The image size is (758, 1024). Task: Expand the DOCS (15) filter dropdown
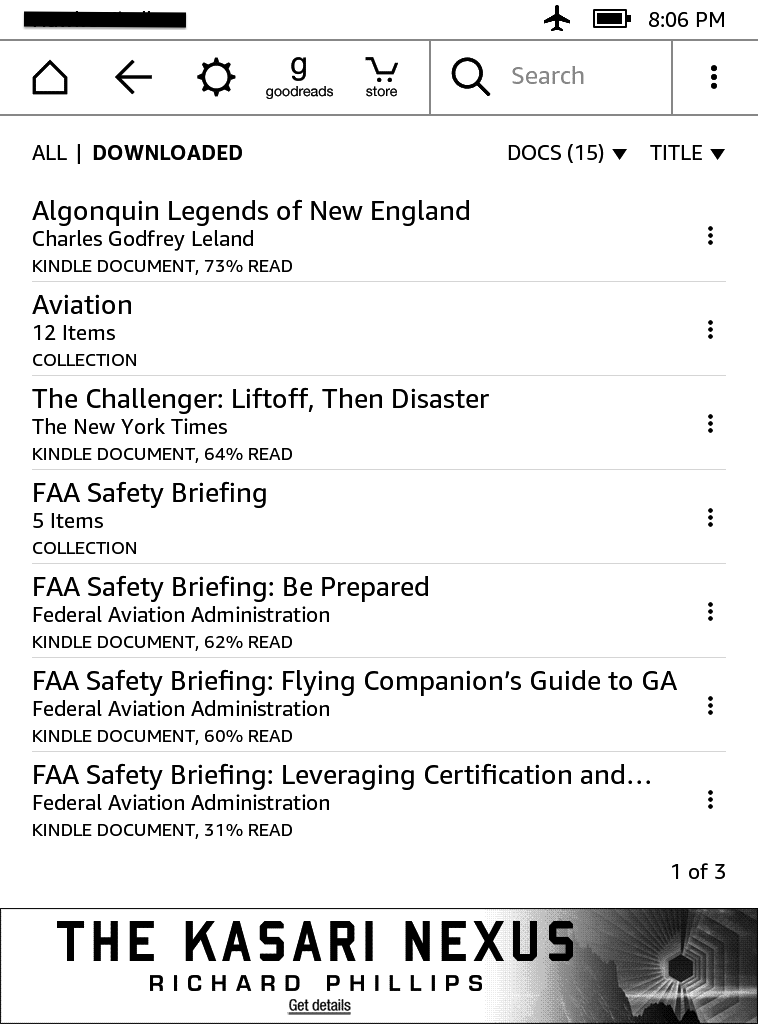tap(567, 153)
